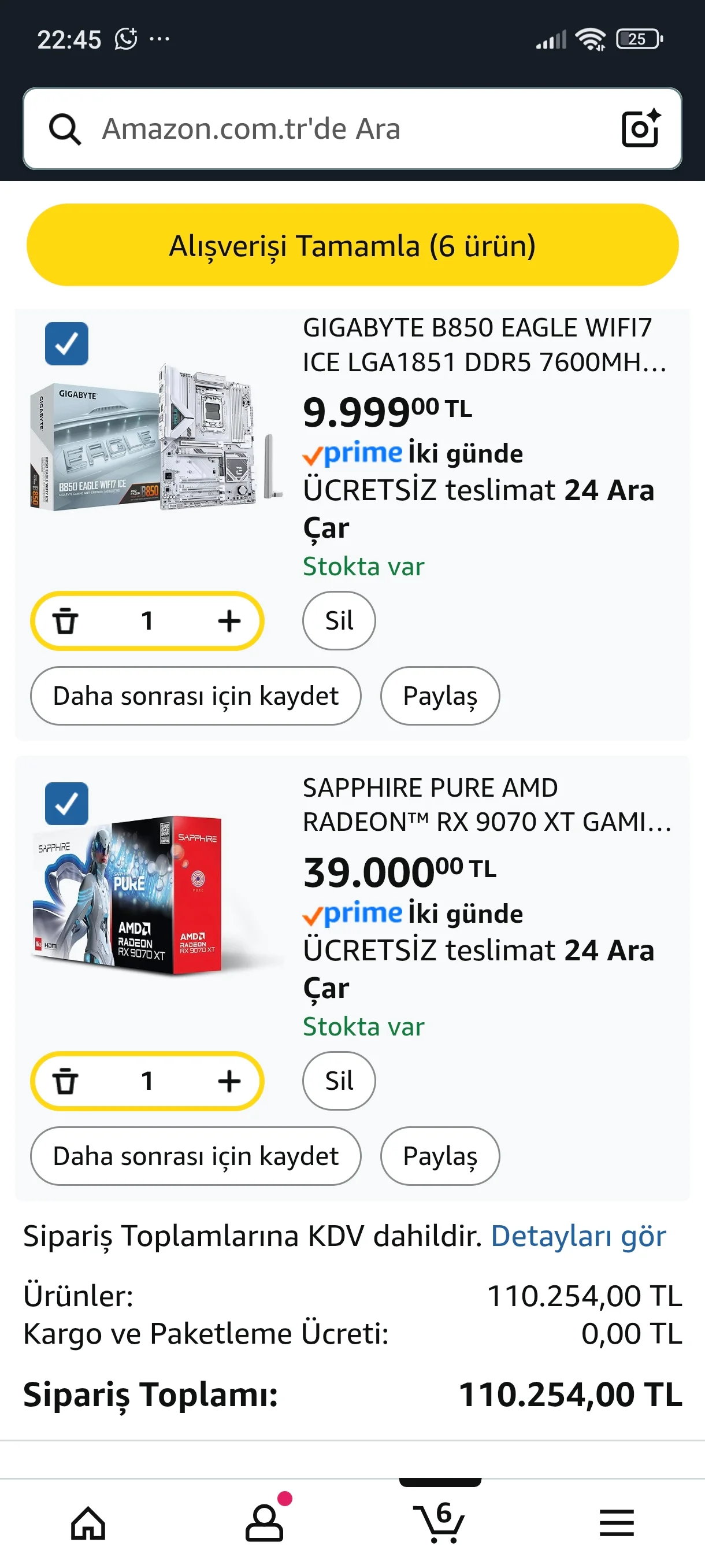Save SAPPHIRE RX 9070 XT for later
705x1568 pixels.
195,1156
